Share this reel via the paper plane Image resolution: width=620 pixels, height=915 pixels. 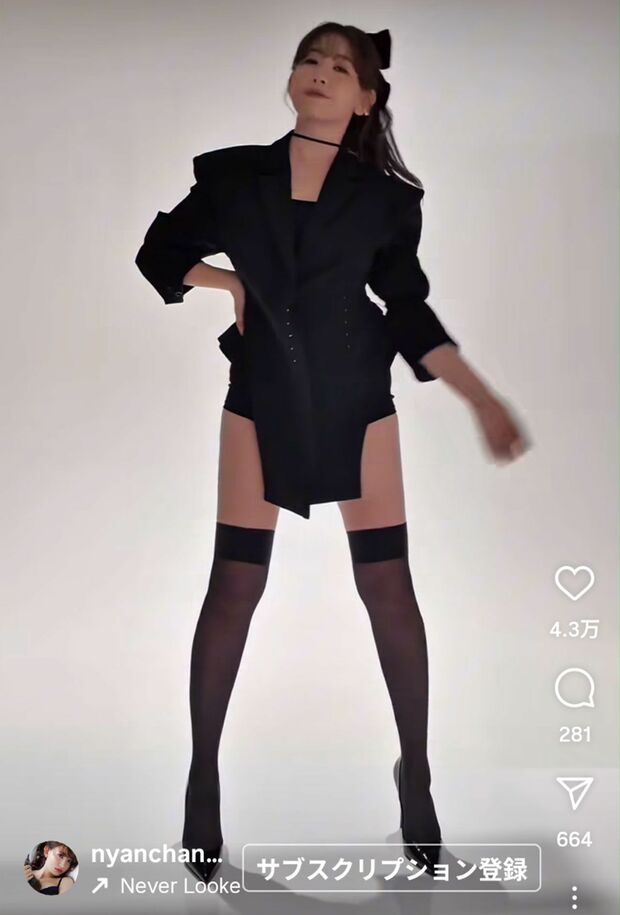[574, 793]
